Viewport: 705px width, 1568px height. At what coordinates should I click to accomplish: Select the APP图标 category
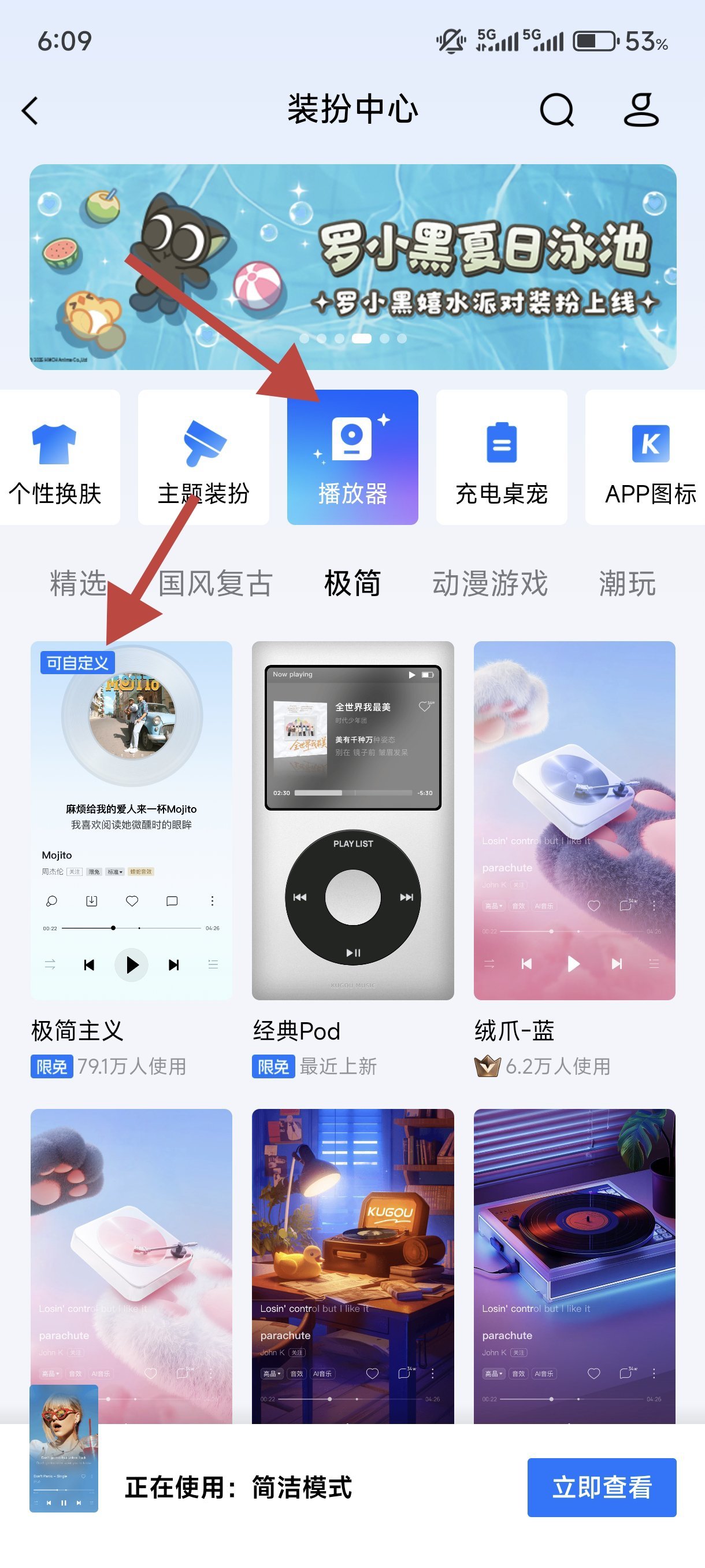[x=648, y=457]
